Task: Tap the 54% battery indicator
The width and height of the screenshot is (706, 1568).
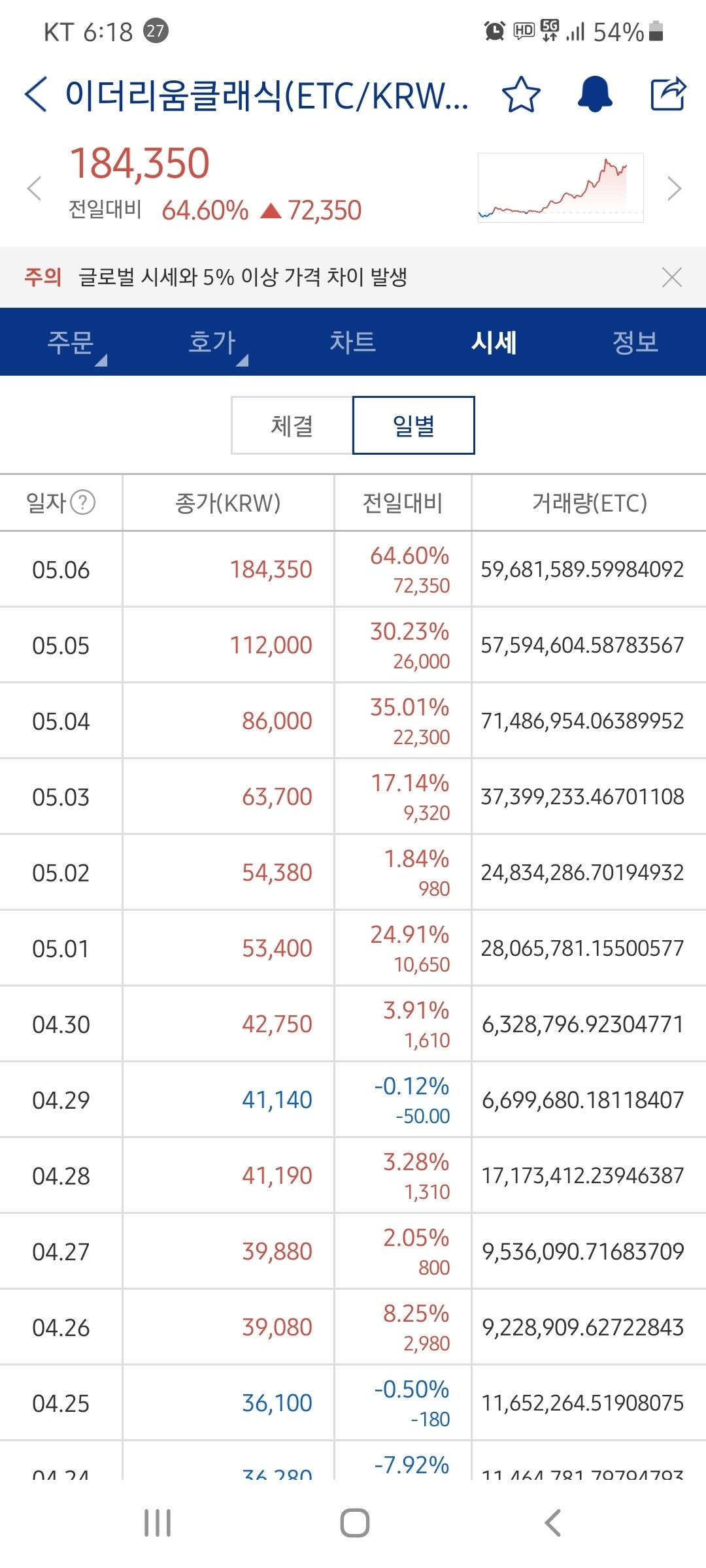Action: pyautogui.click(x=620, y=29)
